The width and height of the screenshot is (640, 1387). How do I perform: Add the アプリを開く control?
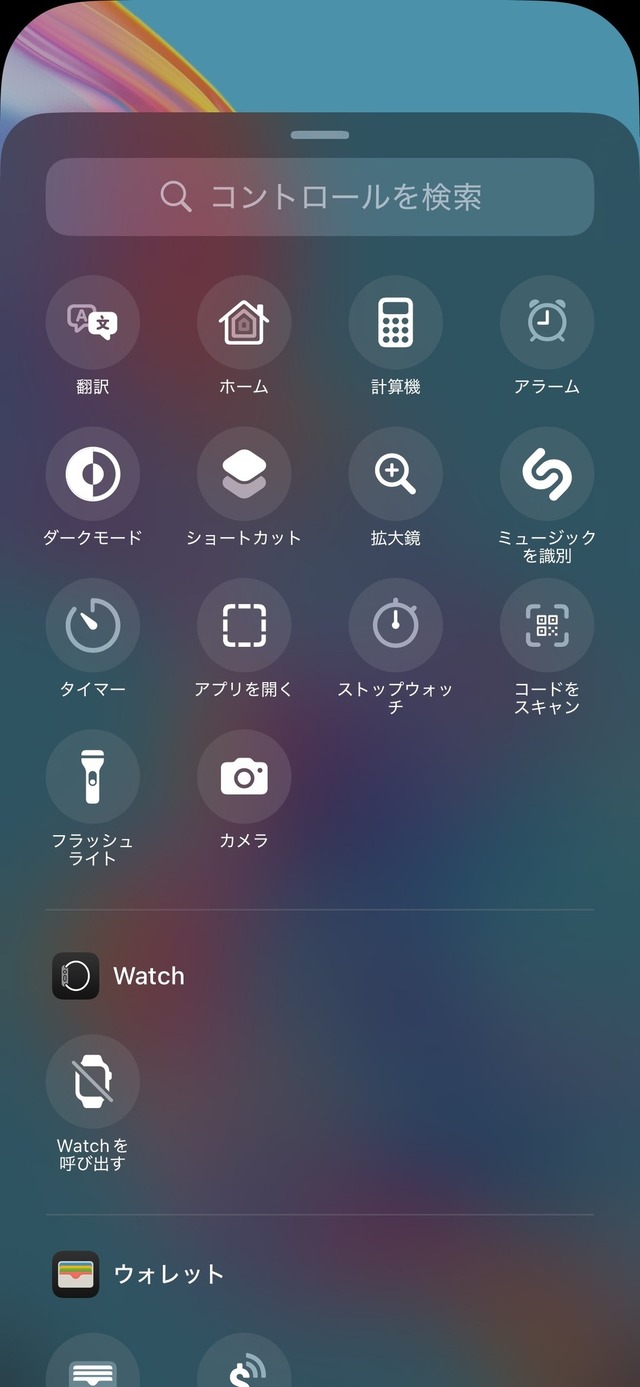pyautogui.click(x=244, y=625)
